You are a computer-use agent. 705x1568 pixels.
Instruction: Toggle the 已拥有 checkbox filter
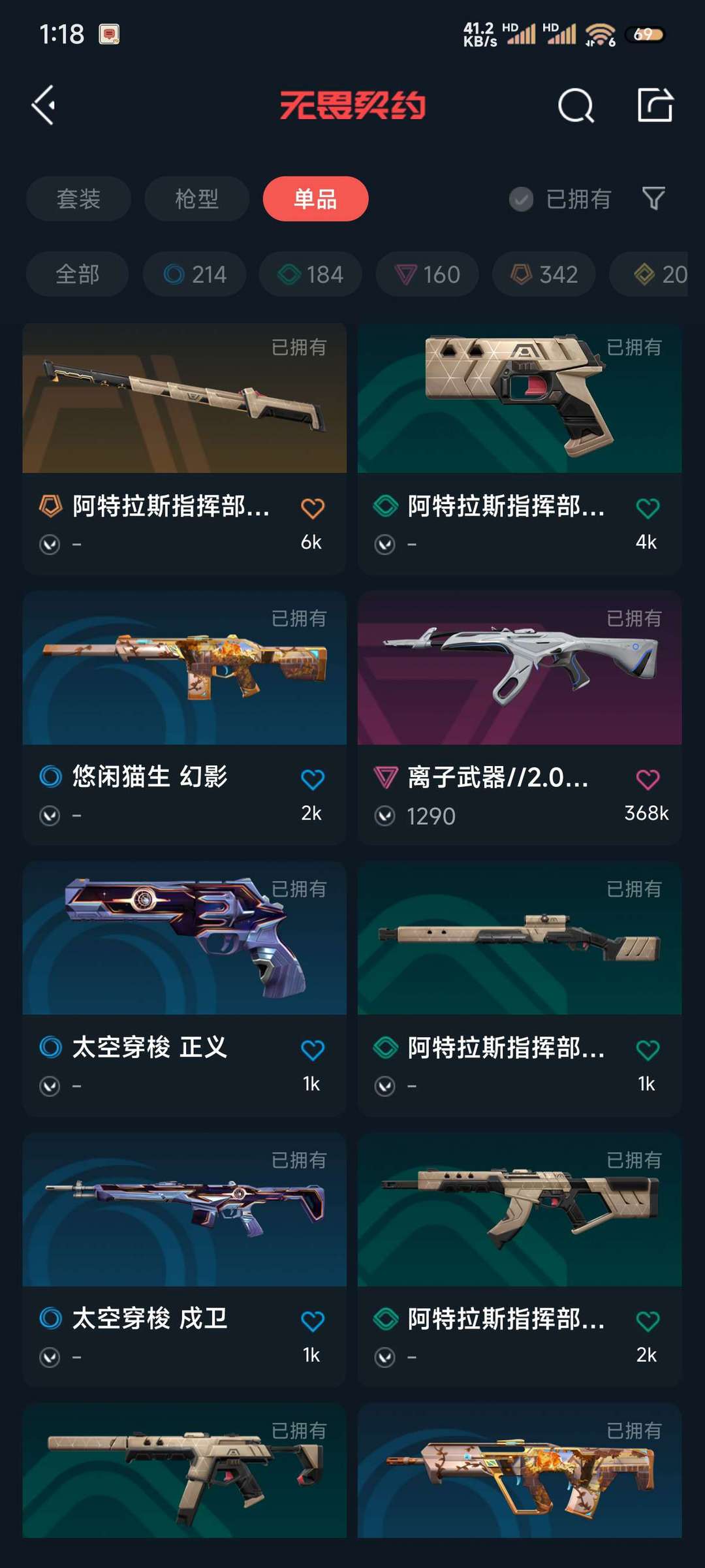(560, 199)
